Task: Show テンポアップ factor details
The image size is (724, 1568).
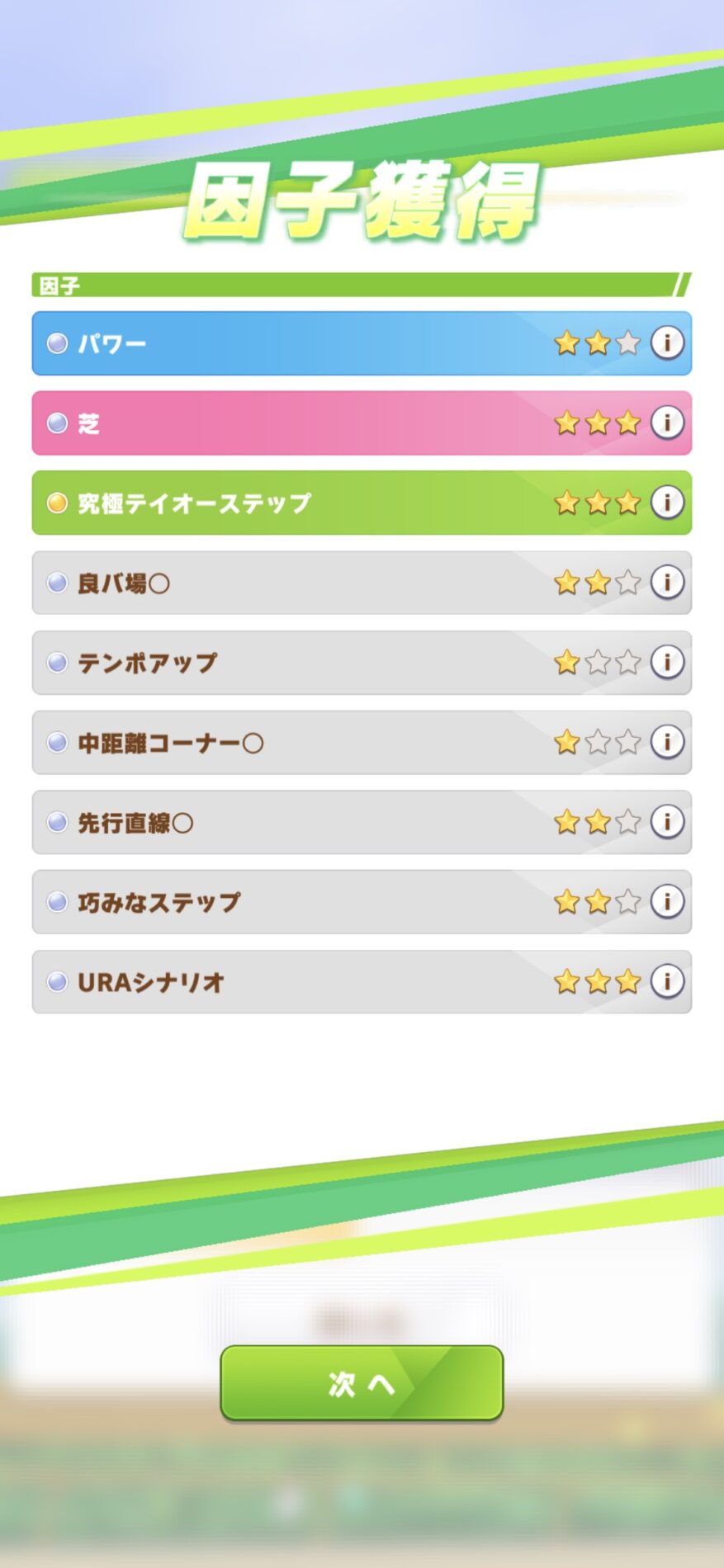Action: [667, 662]
